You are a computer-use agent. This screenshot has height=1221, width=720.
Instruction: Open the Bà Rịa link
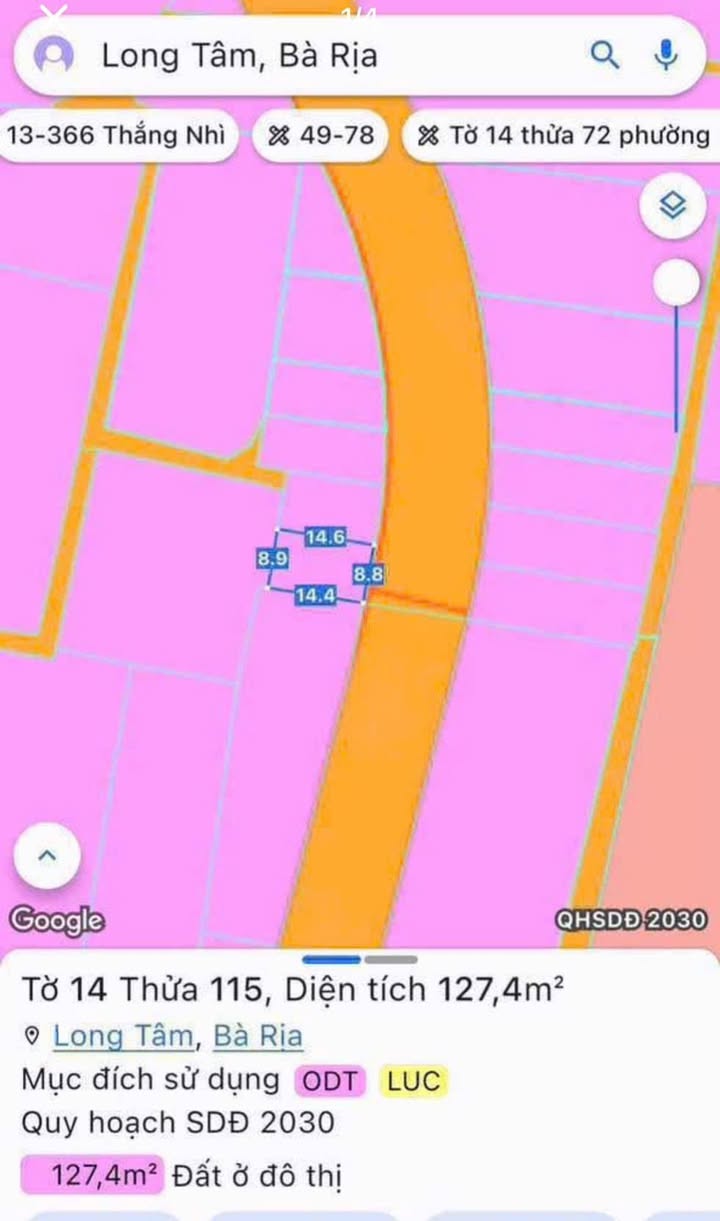tap(258, 1035)
